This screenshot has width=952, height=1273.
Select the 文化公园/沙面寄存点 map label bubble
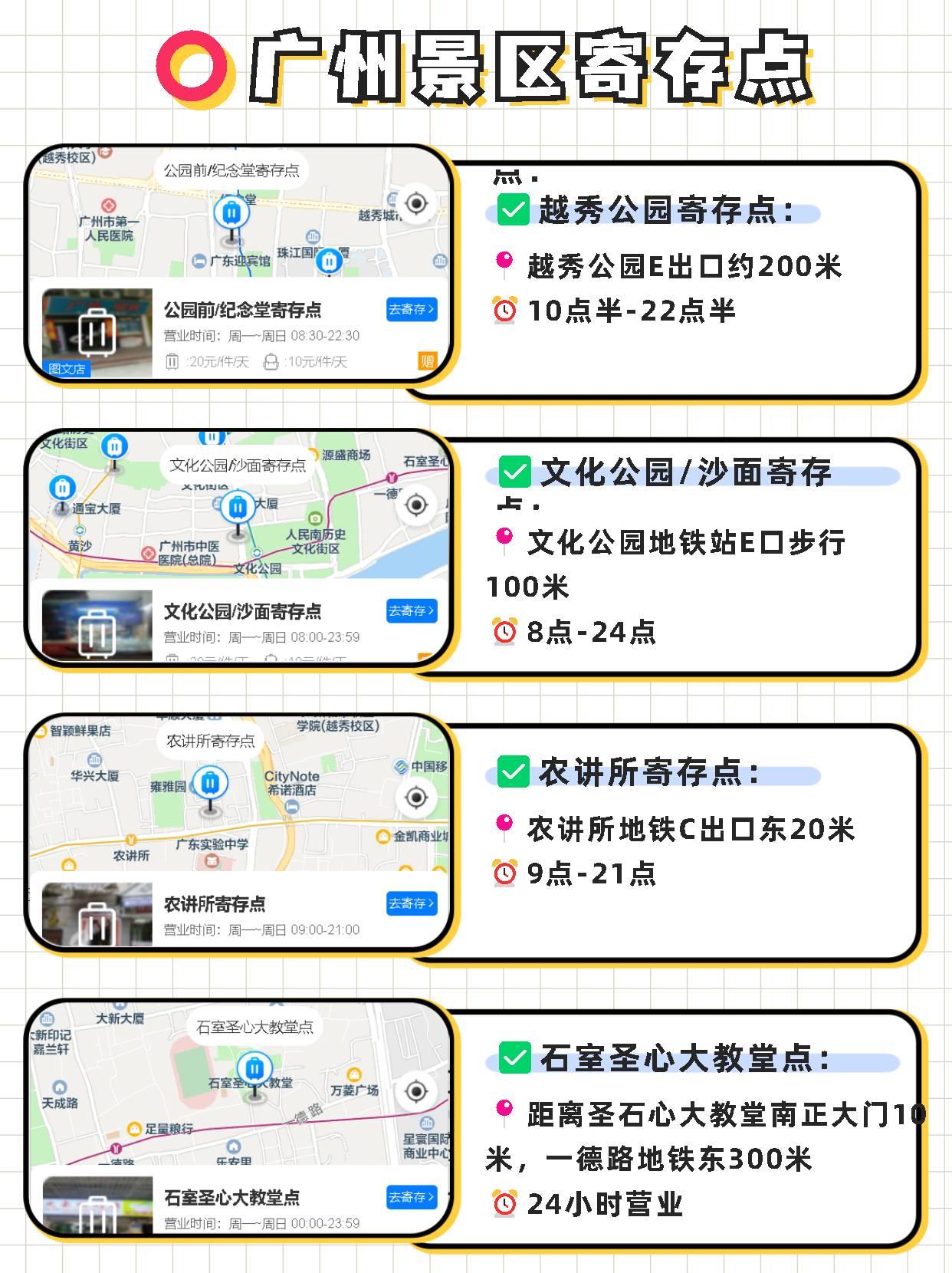pyautogui.click(x=238, y=465)
